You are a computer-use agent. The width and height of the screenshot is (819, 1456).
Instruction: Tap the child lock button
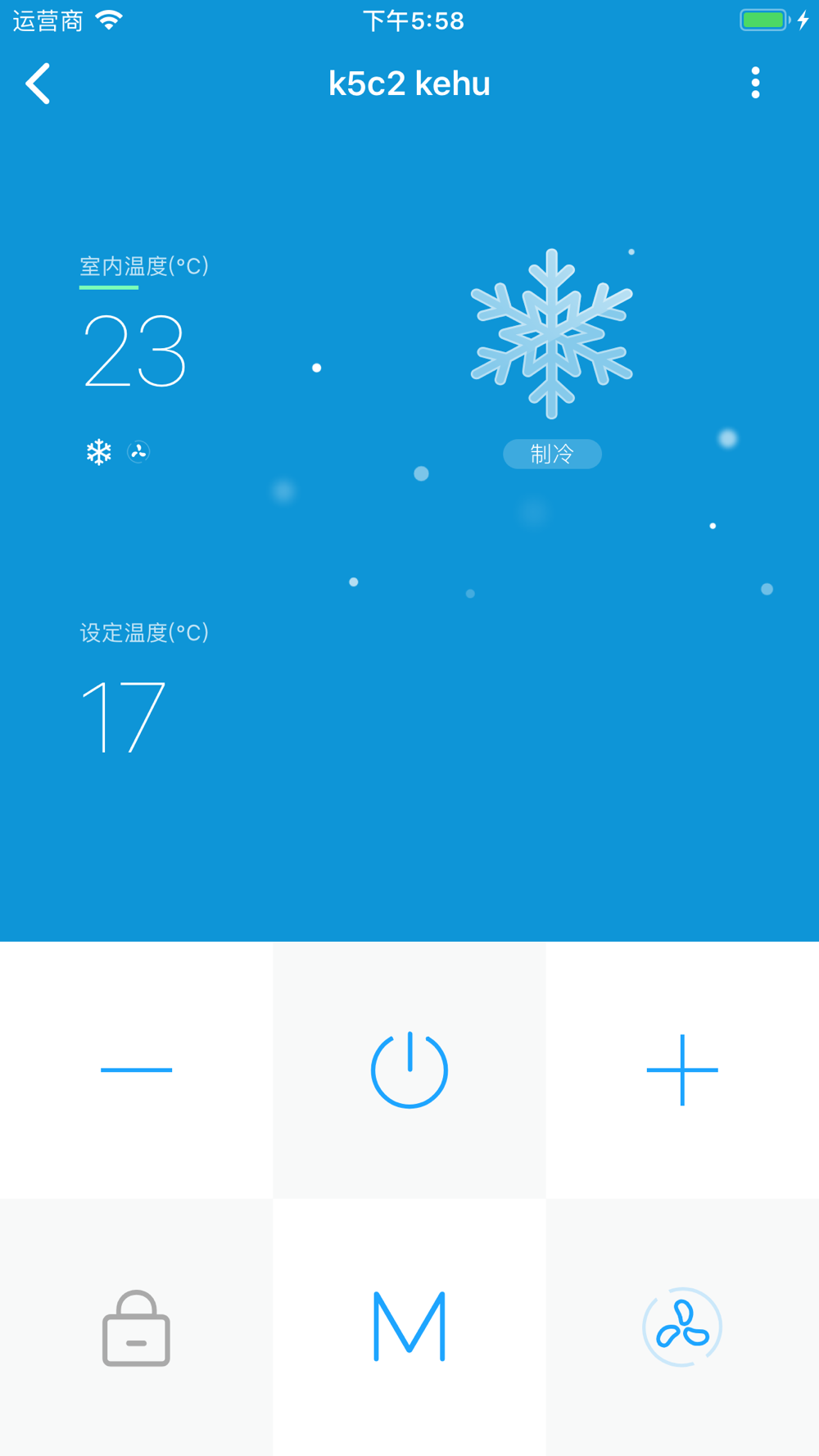point(136,1327)
